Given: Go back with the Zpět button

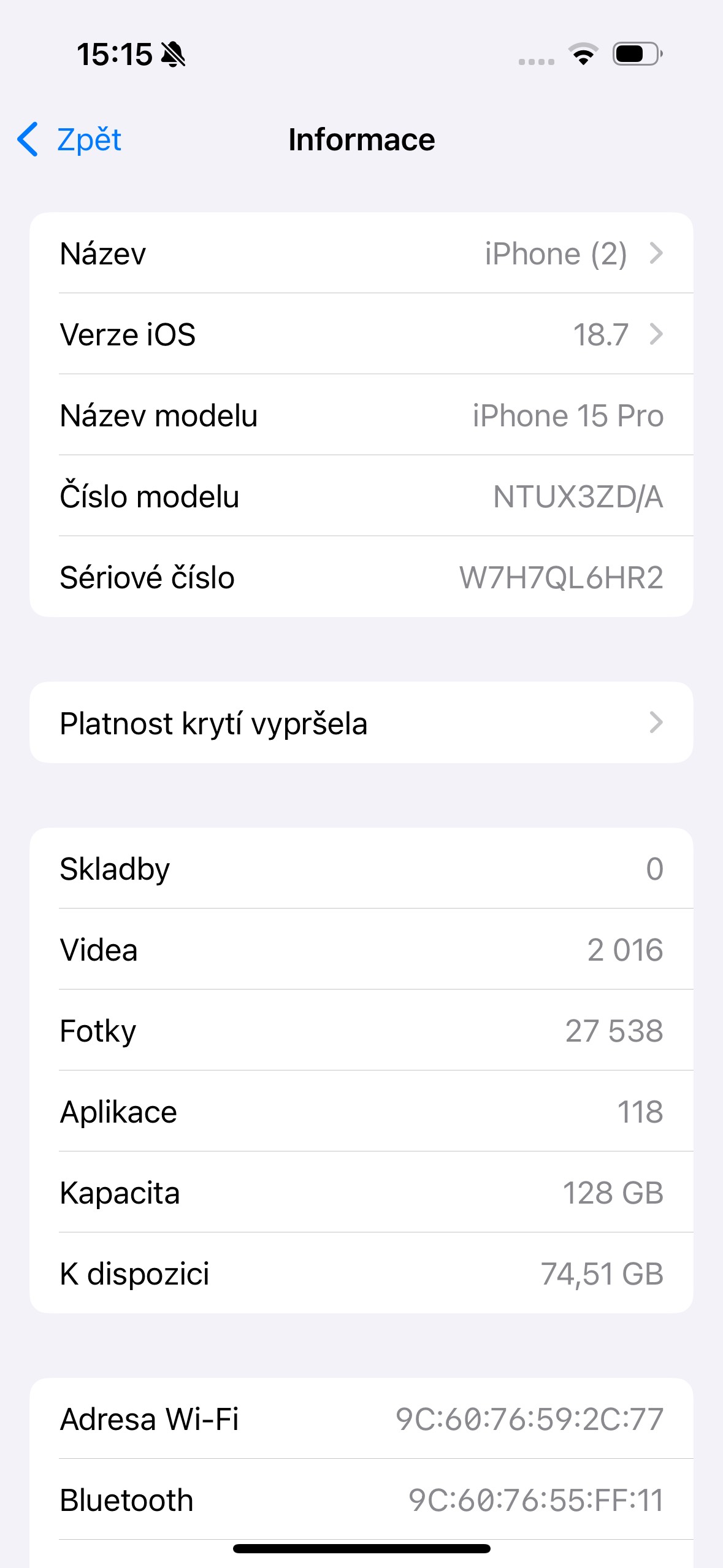Looking at the screenshot, I should click(x=70, y=140).
